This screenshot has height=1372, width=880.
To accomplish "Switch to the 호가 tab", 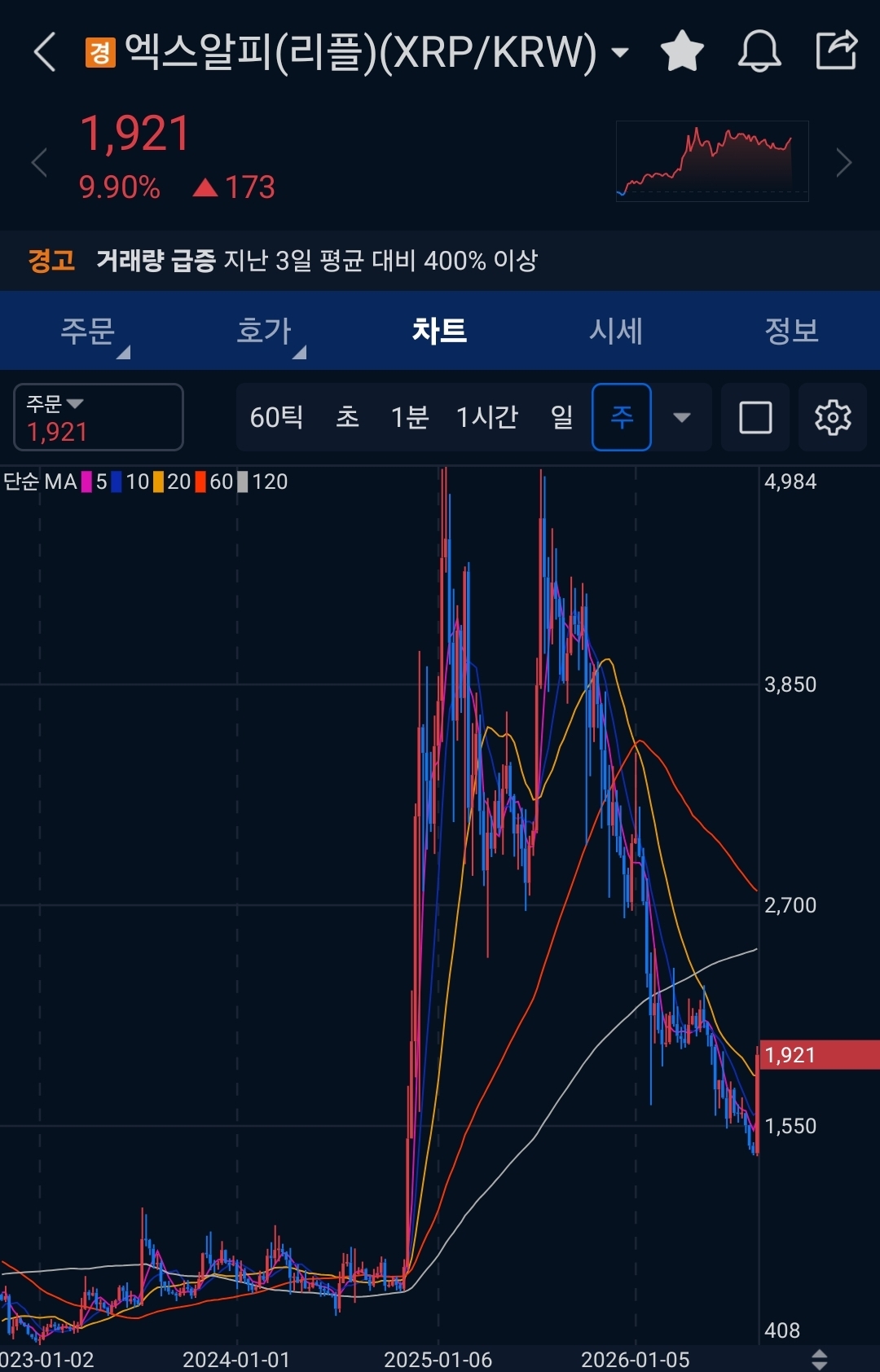I will tap(263, 331).
